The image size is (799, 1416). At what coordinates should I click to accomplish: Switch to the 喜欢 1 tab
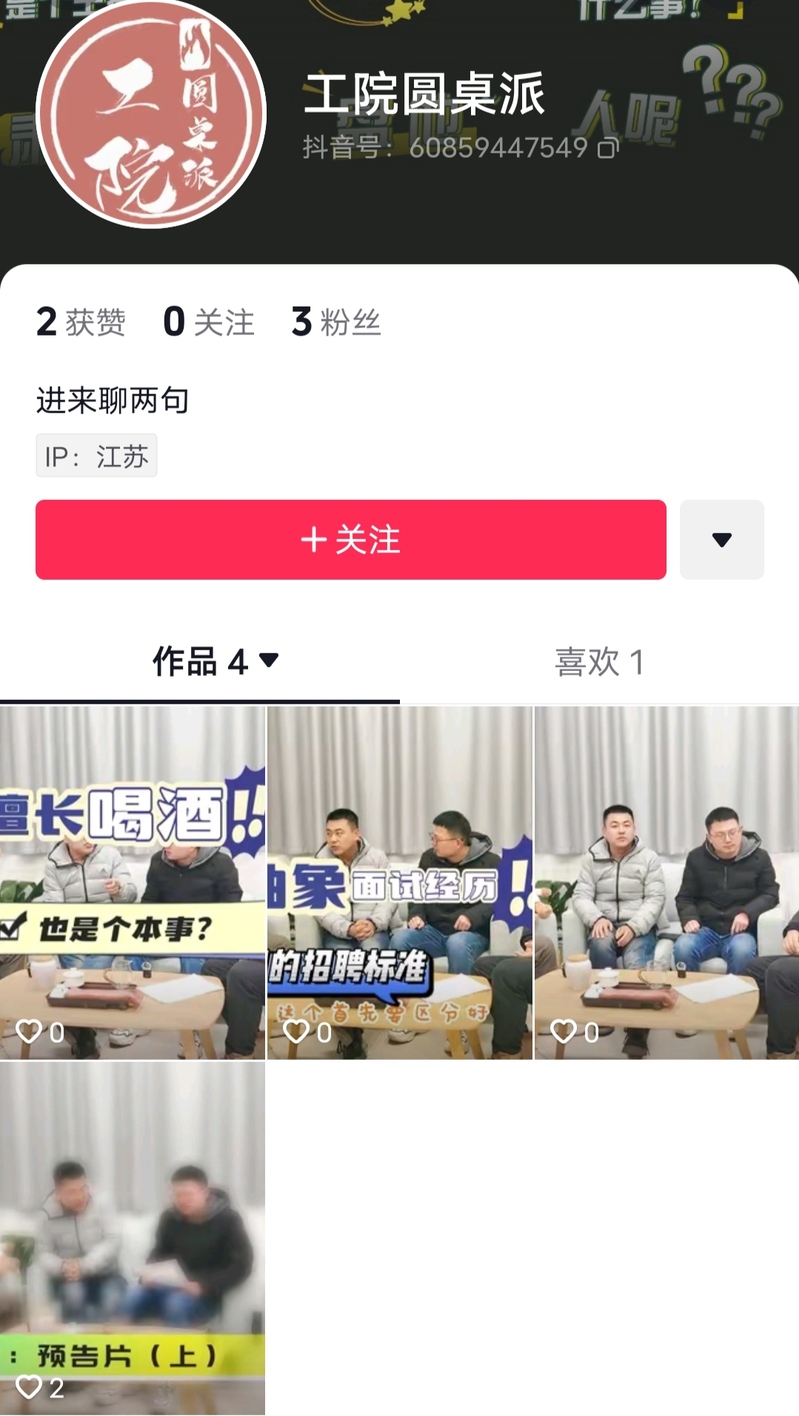(599, 662)
